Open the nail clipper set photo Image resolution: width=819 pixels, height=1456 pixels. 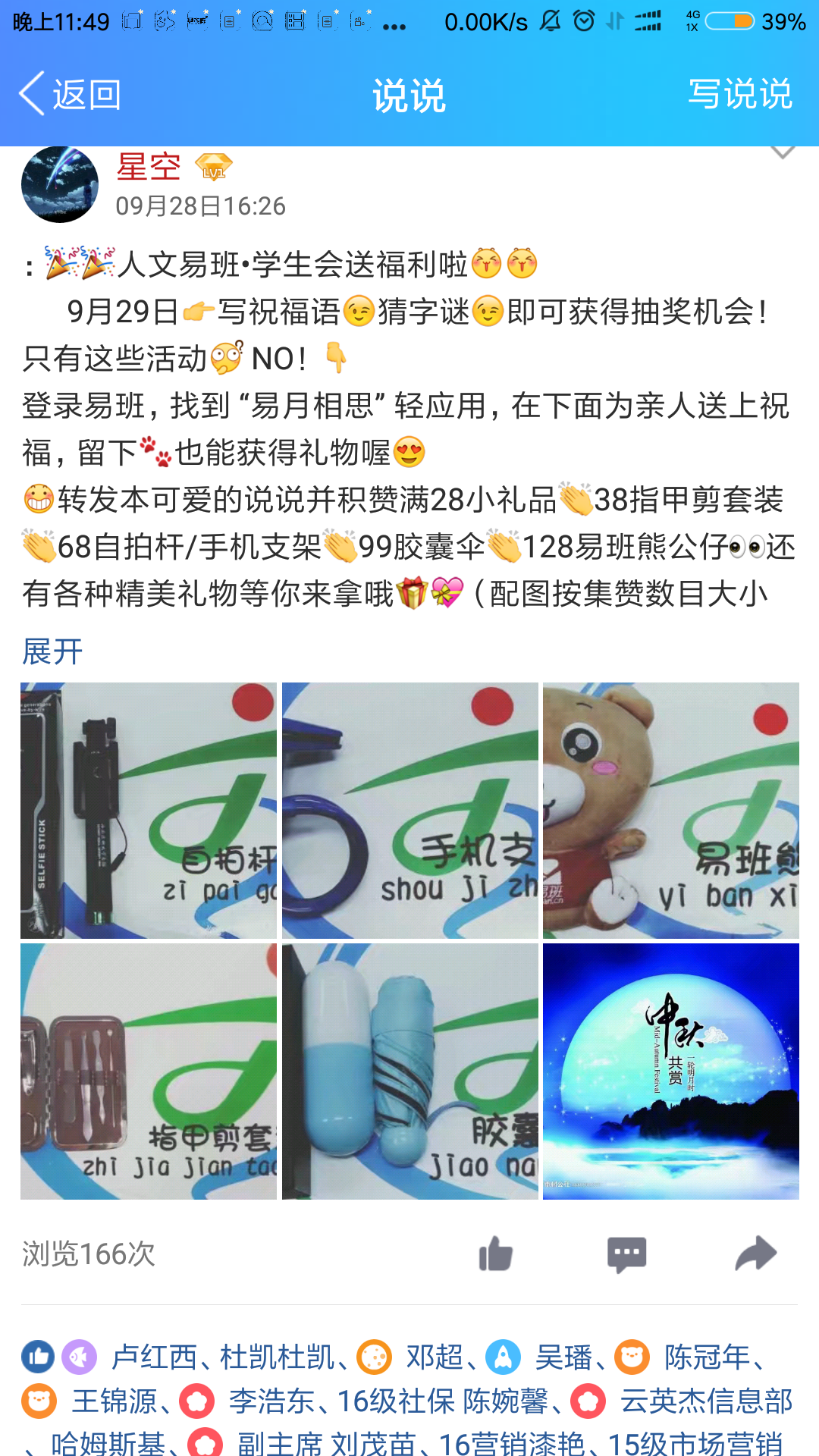click(149, 1072)
